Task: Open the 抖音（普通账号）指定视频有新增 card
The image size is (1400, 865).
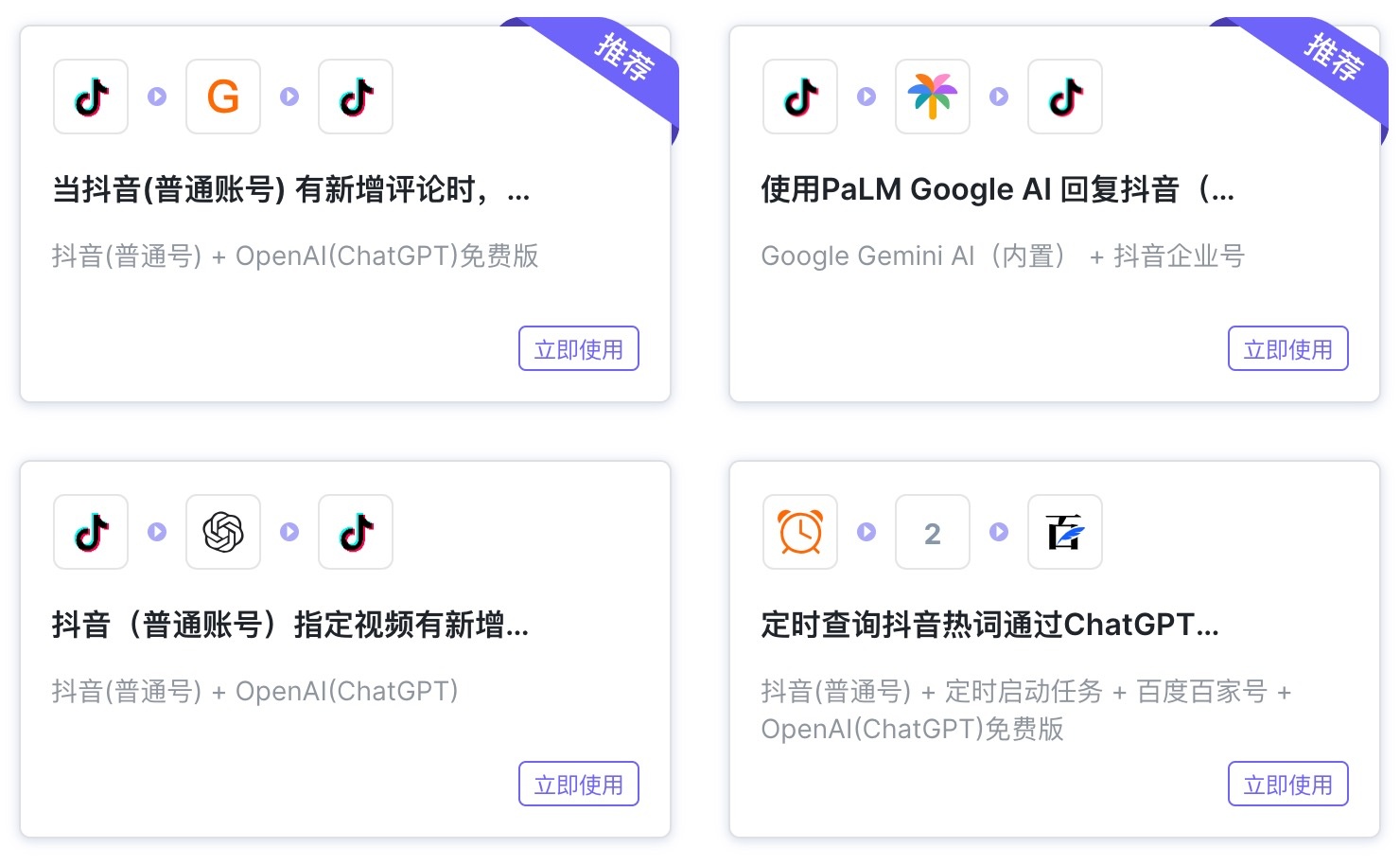Action: coord(290,626)
